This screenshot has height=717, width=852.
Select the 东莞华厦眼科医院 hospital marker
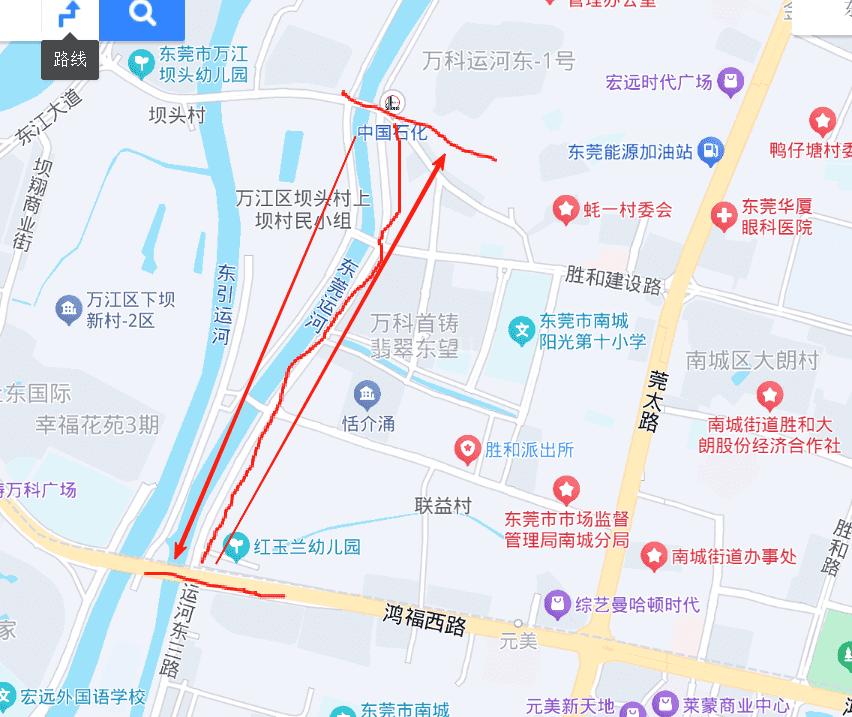coord(723,216)
